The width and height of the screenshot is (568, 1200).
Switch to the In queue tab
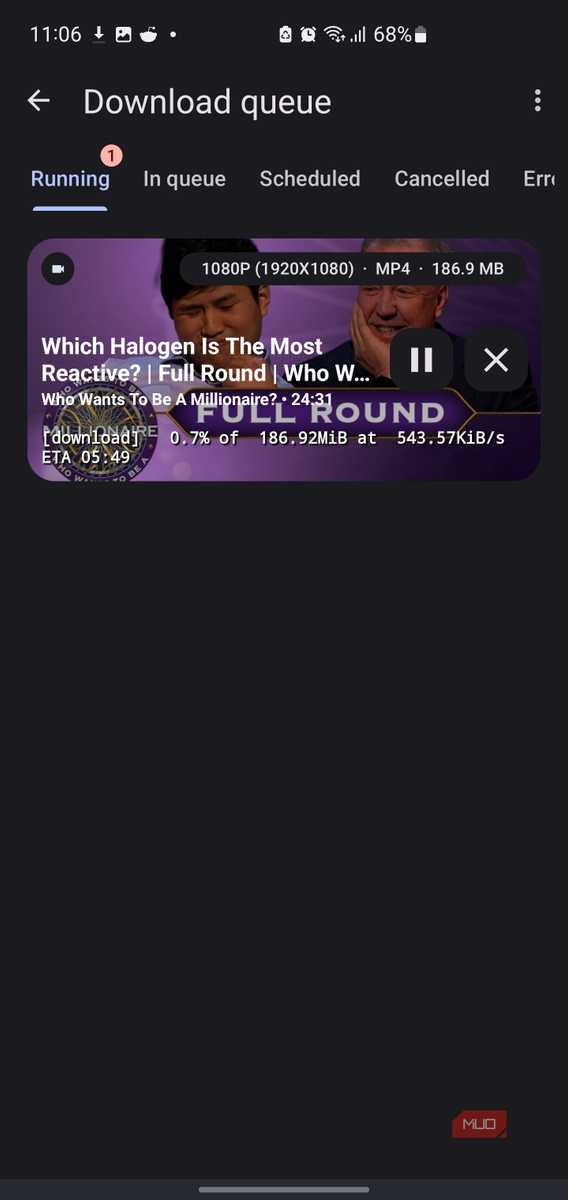point(184,179)
